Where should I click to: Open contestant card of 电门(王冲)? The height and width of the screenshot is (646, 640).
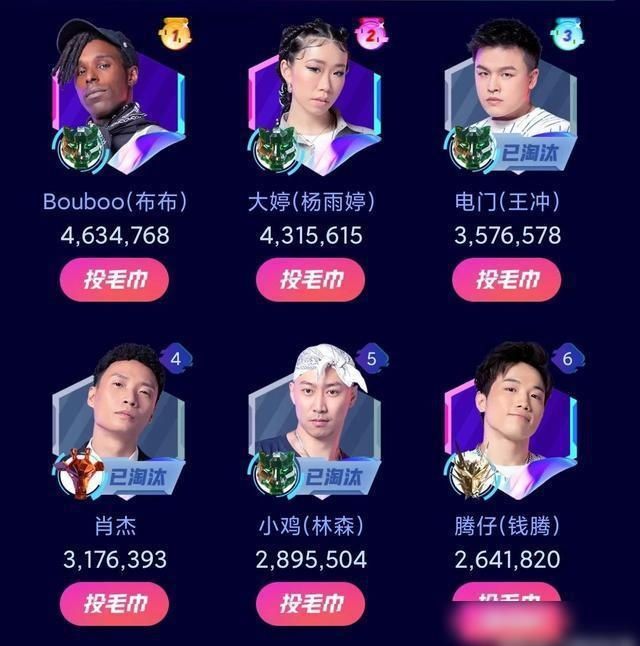pos(507,100)
